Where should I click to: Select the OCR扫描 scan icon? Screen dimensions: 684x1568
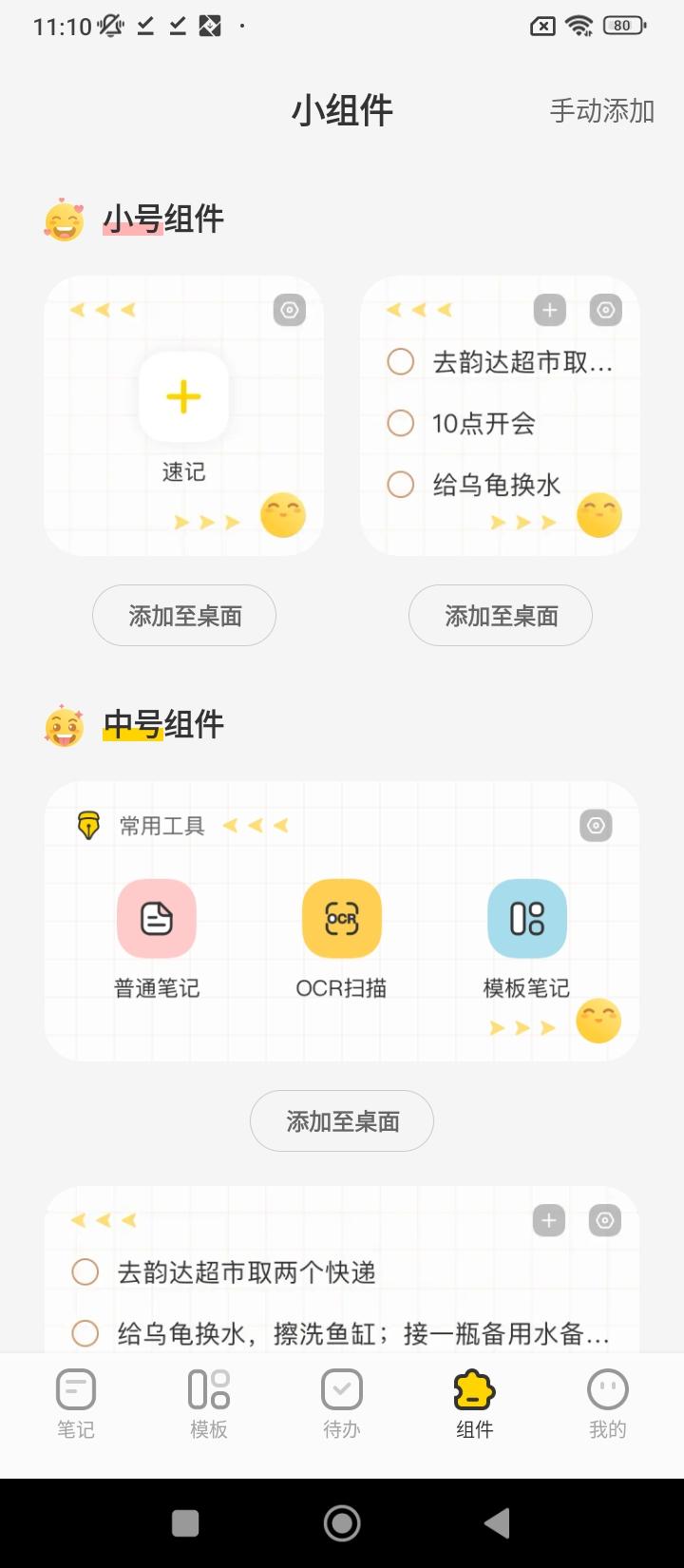[x=342, y=917]
